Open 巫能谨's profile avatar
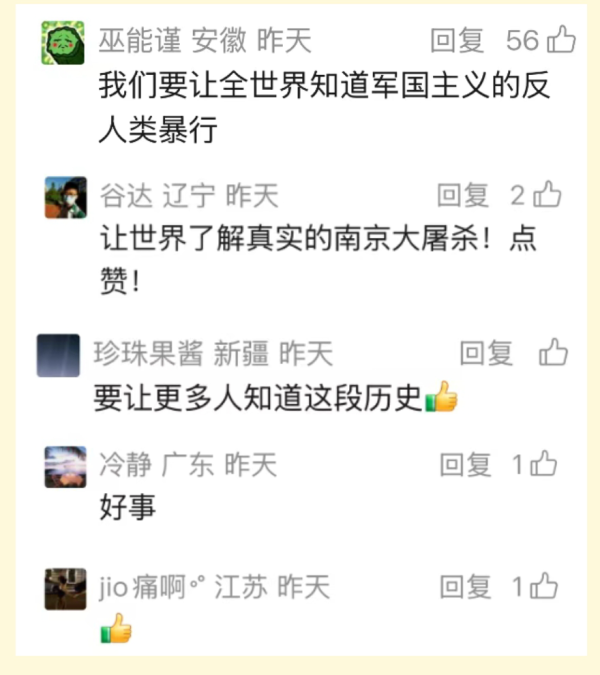 coord(62,43)
